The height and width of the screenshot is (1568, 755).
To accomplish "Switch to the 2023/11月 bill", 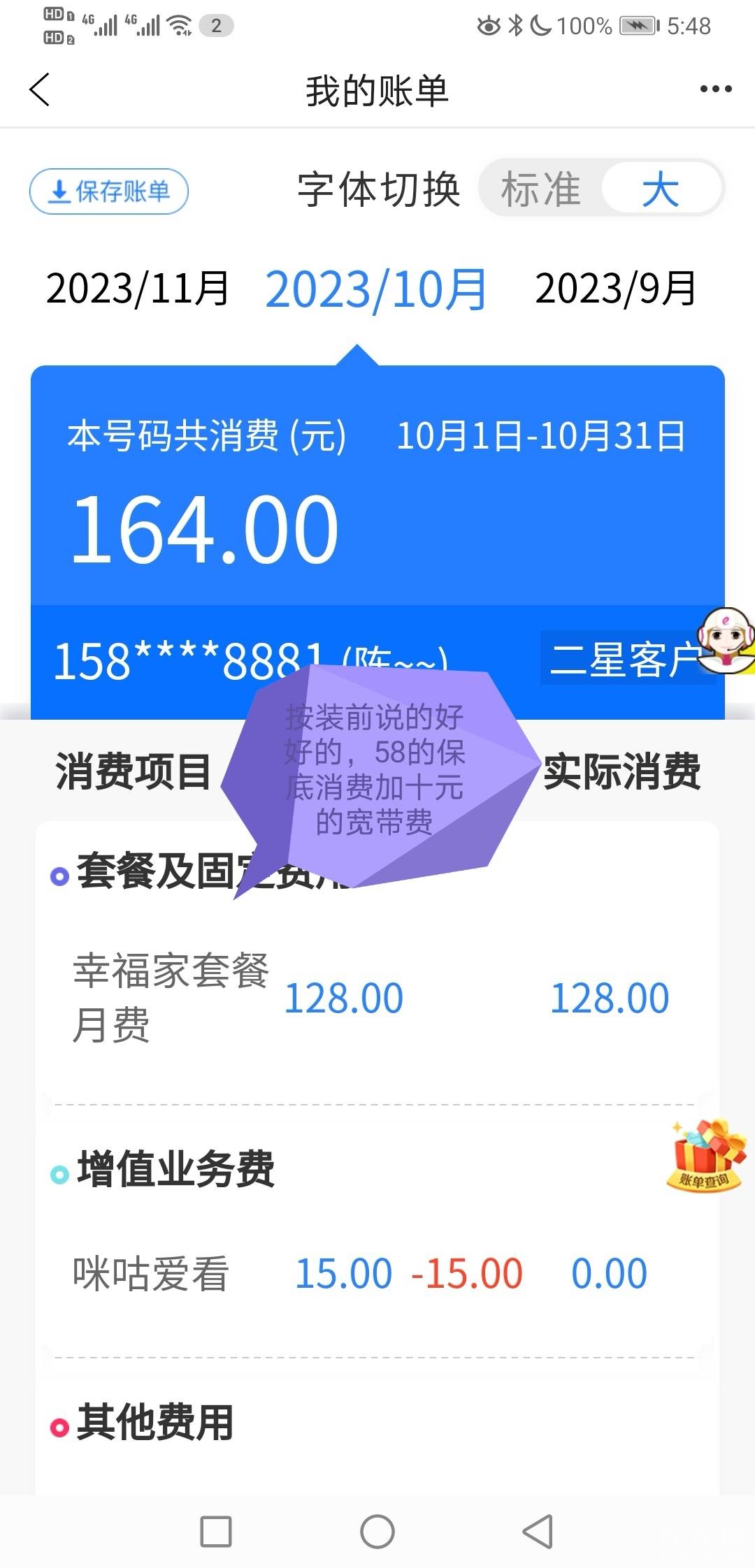I will pos(137,289).
